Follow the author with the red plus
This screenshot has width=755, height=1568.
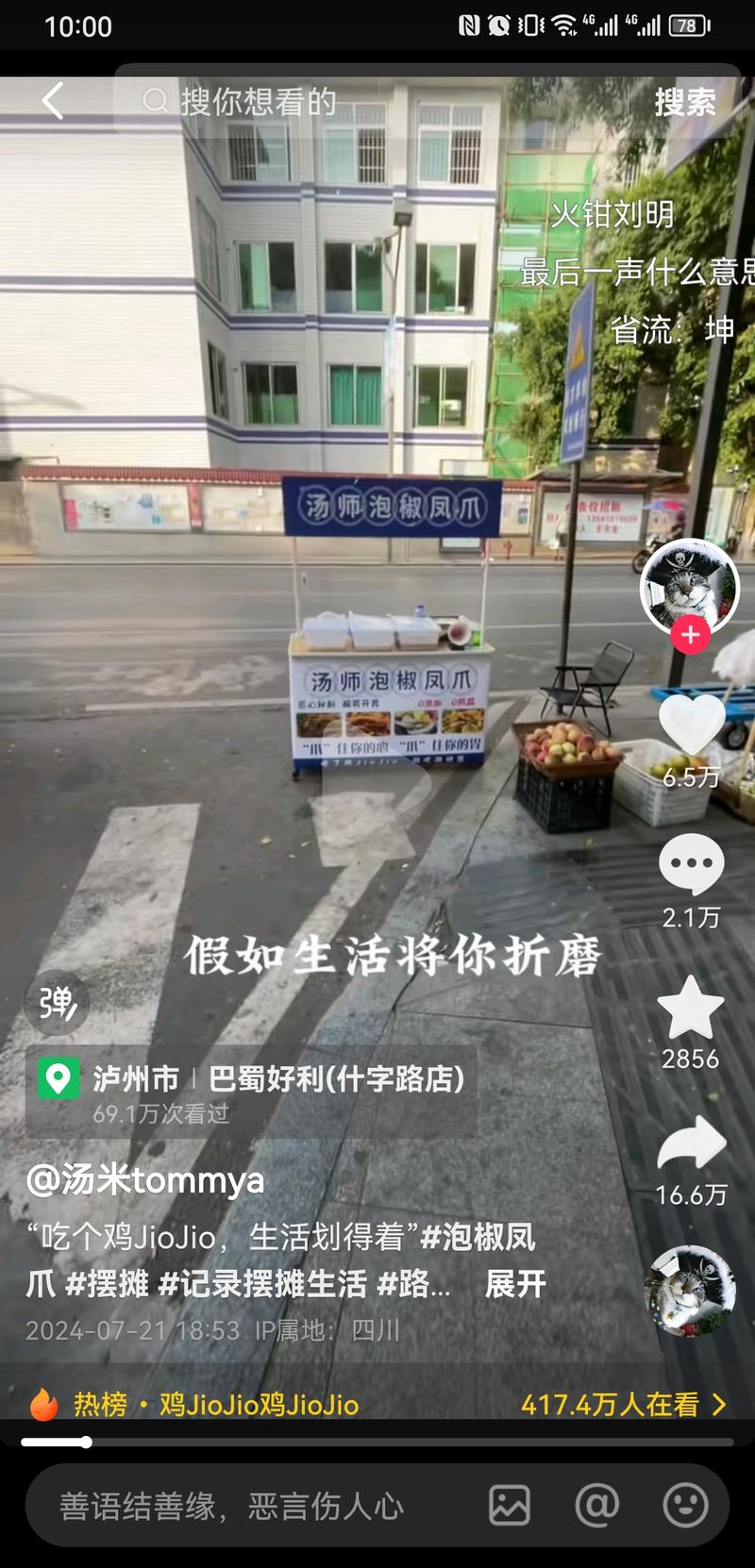point(690,635)
